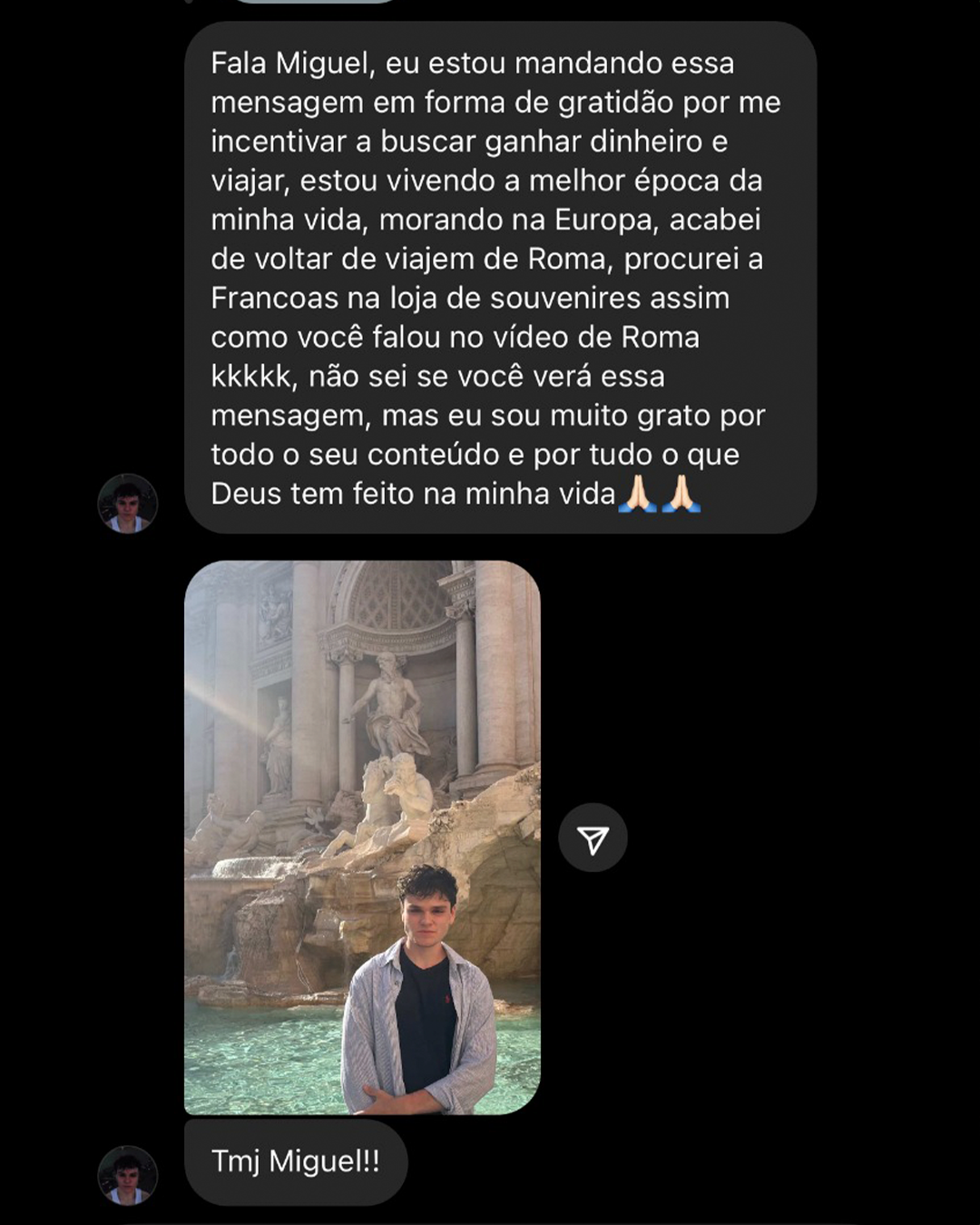
Task: Open the Trevi Fountain photo in the chat
Action: coord(362,837)
